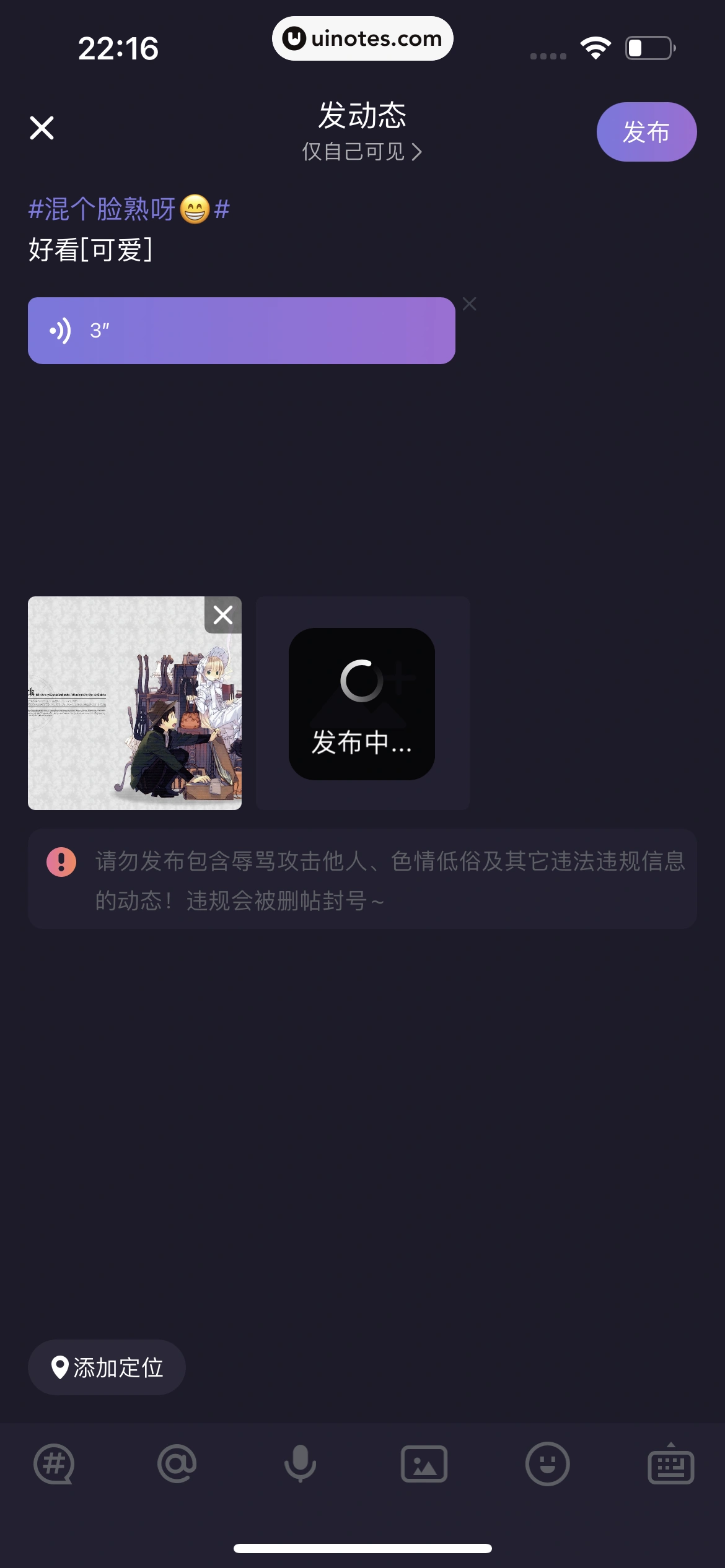Tap the 发布 publish button
Image resolution: width=725 pixels, height=1568 pixels.
[x=646, y=132]
